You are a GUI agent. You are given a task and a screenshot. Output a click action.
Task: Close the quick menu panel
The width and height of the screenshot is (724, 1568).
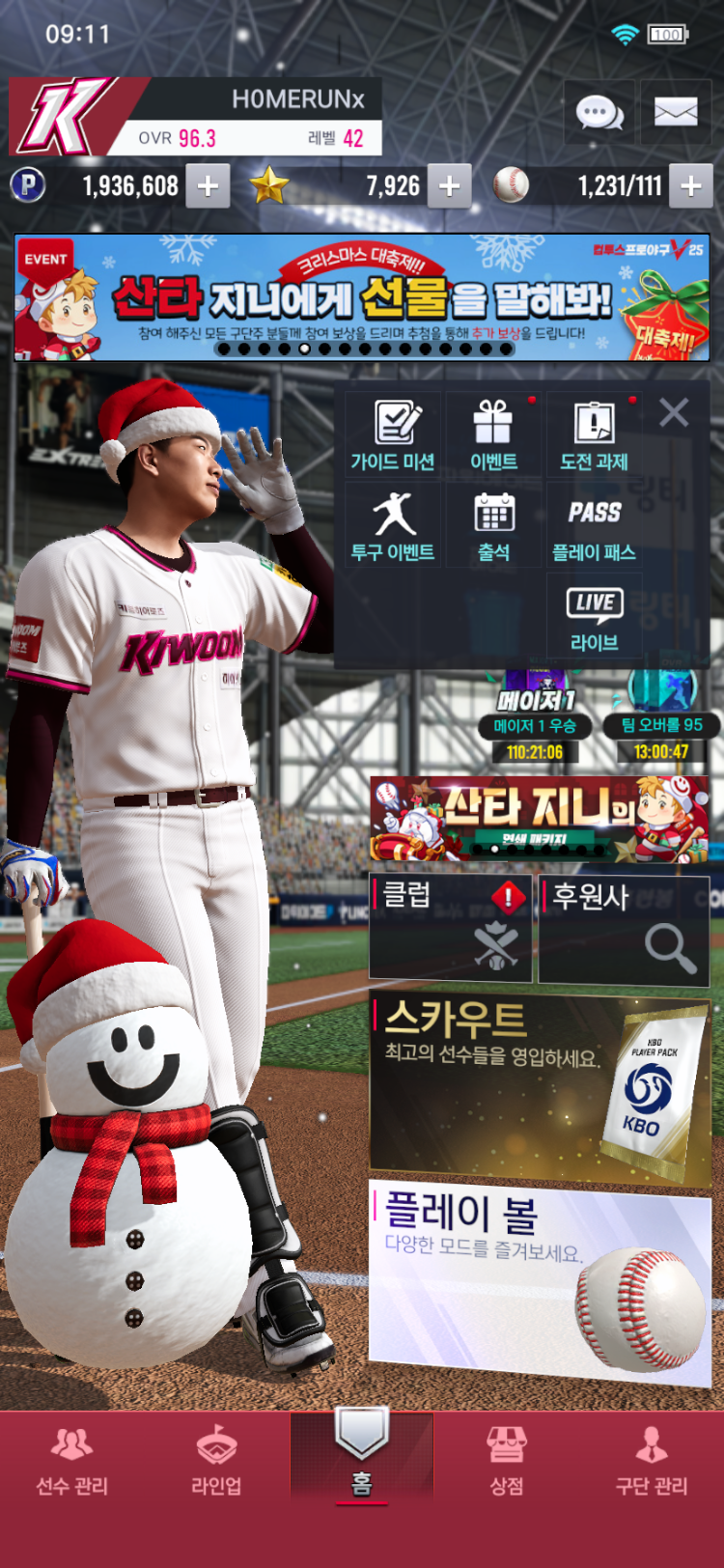pyautogui.click(x=674, y=413)
